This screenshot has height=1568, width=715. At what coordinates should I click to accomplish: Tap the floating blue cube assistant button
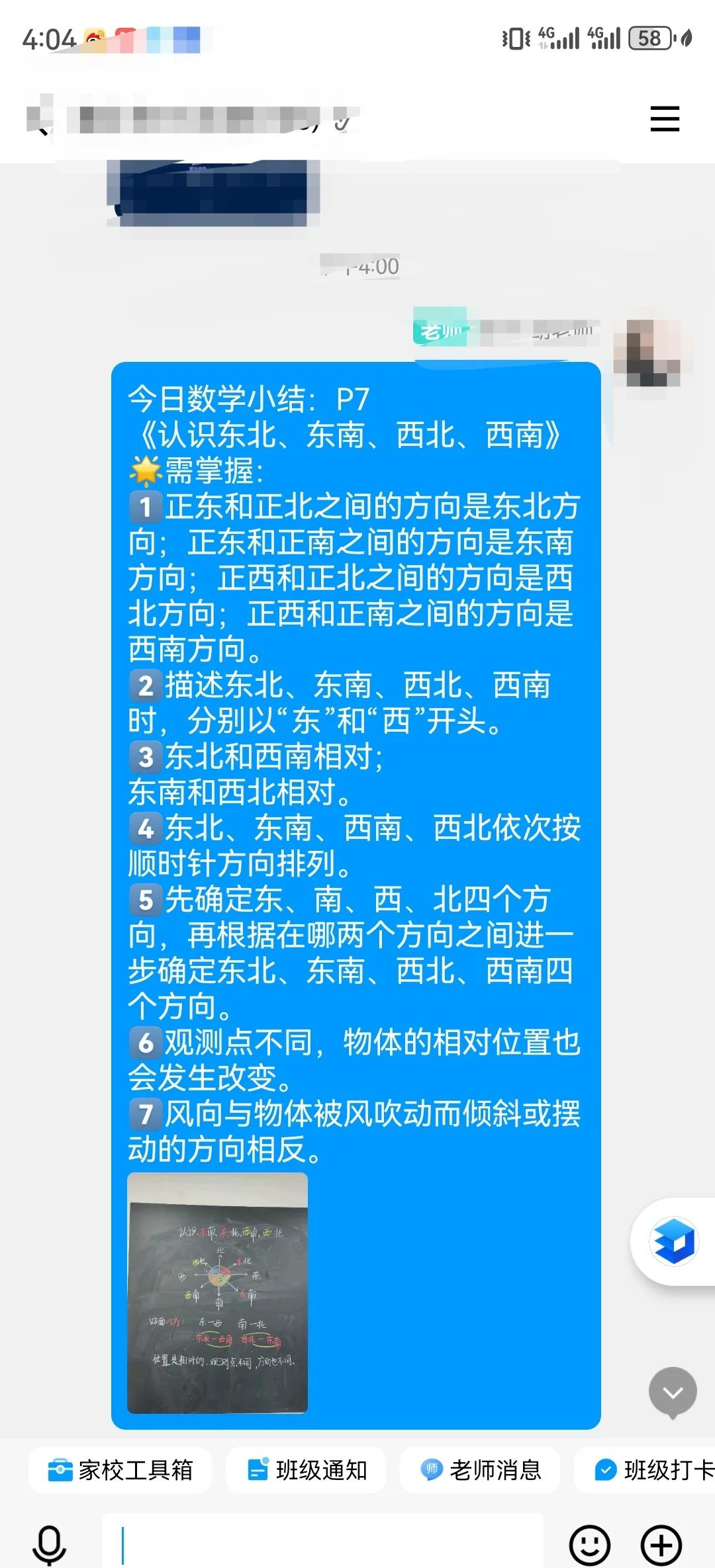(x=673, y=1241)
